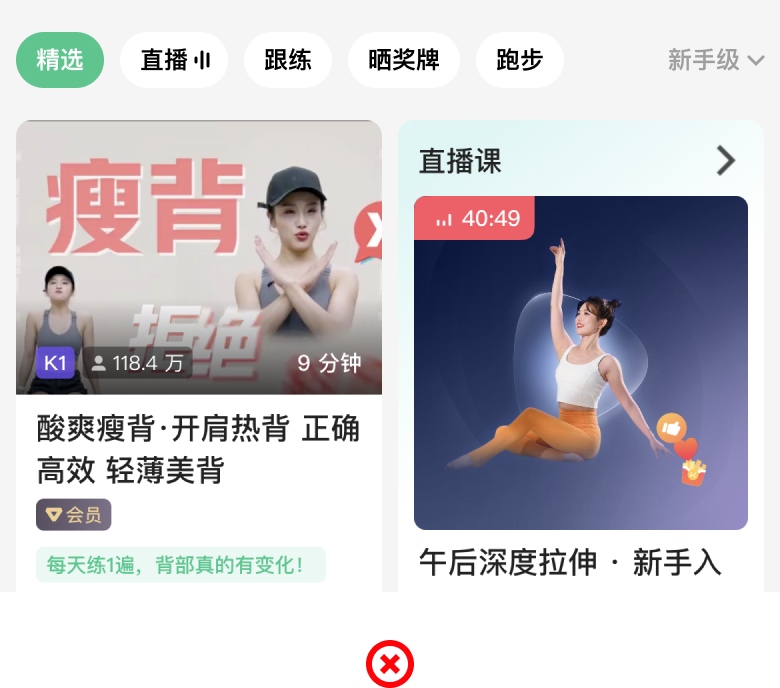Open the 跟练 tab
The height and width of the screenshot is (688, 780).
click(288, 60)
